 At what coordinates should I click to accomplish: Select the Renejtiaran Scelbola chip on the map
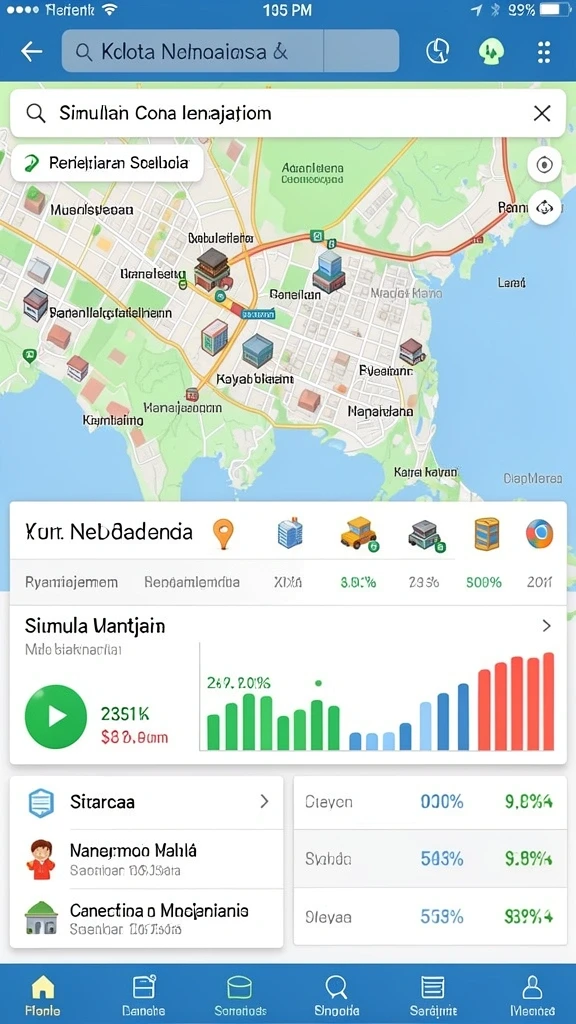pos(108,163)
